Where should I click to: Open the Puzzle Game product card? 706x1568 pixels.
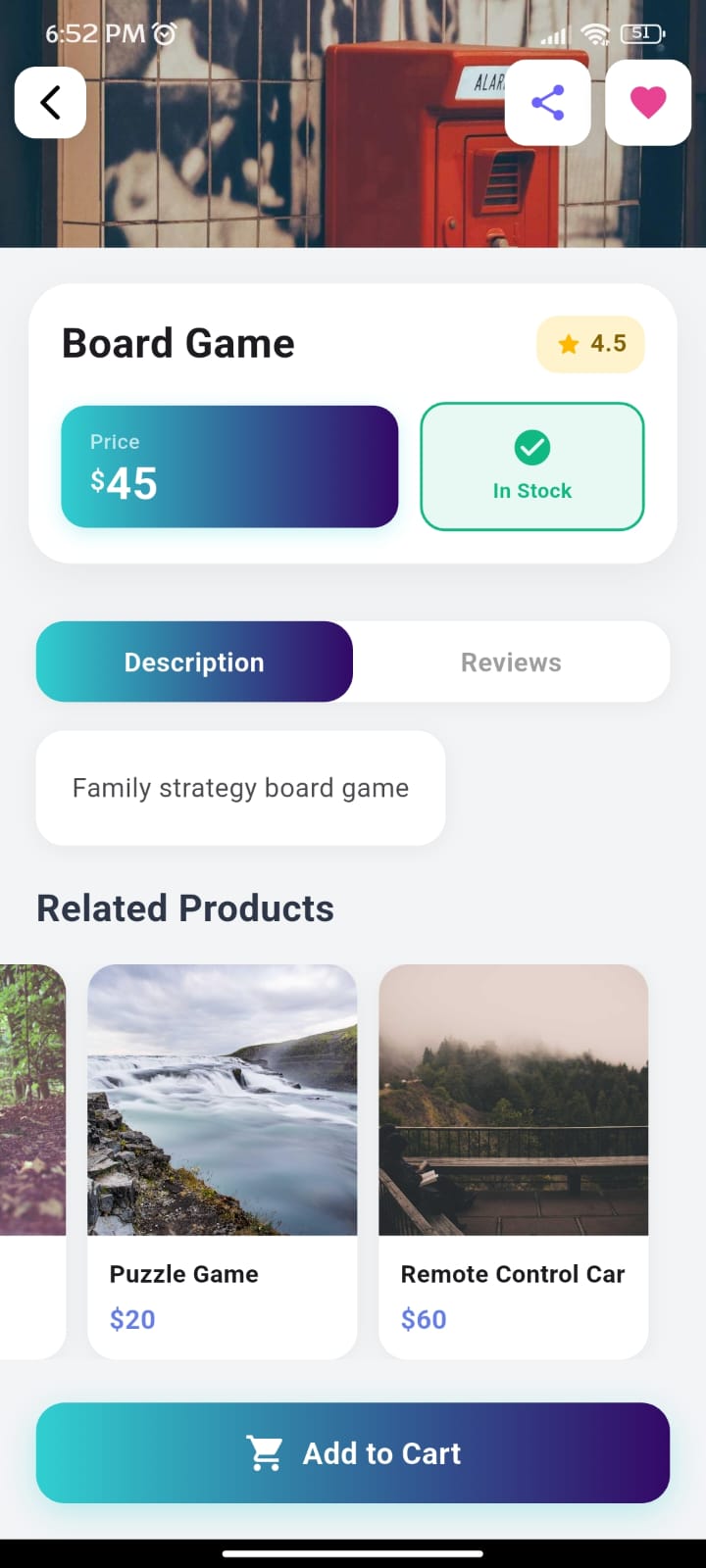(223, 1161)
